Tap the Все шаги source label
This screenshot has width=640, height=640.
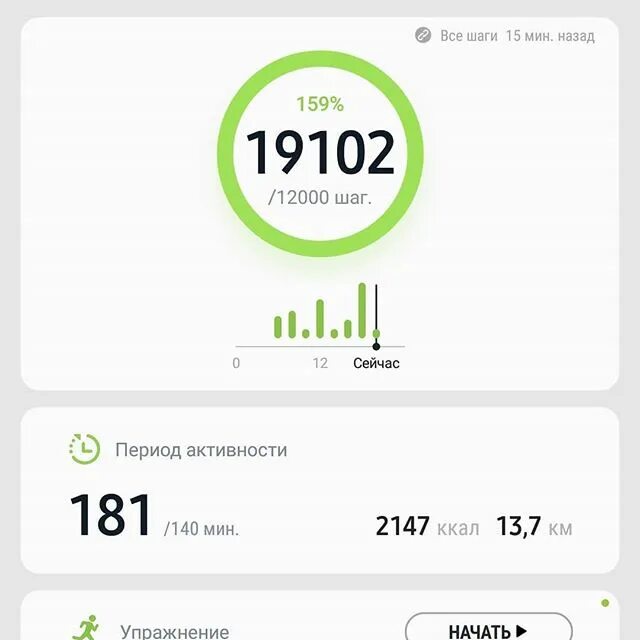click(468, 36)
